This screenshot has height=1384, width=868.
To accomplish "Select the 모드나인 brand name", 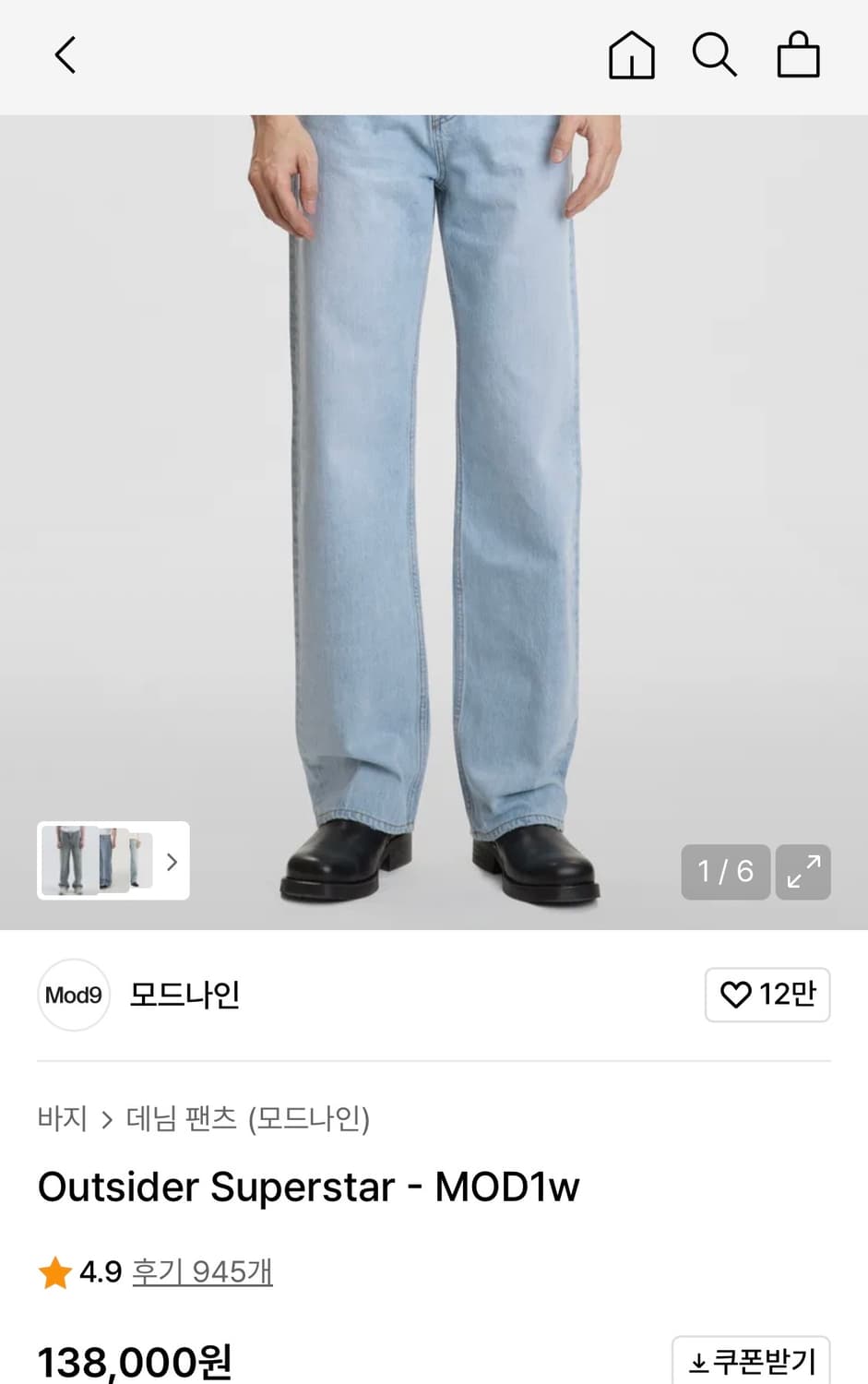I will click(x=184, y=995).
